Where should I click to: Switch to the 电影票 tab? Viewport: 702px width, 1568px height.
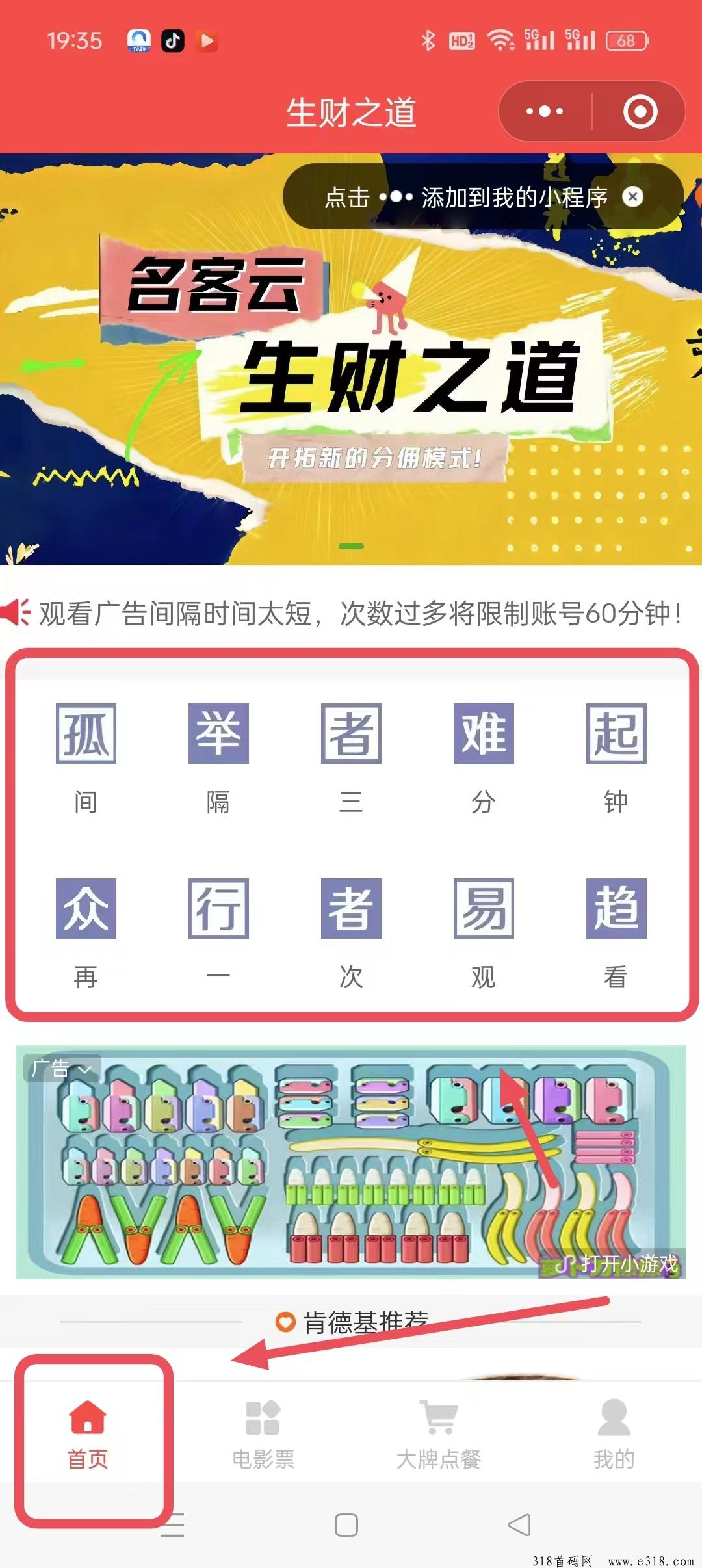click(263, 1434)
